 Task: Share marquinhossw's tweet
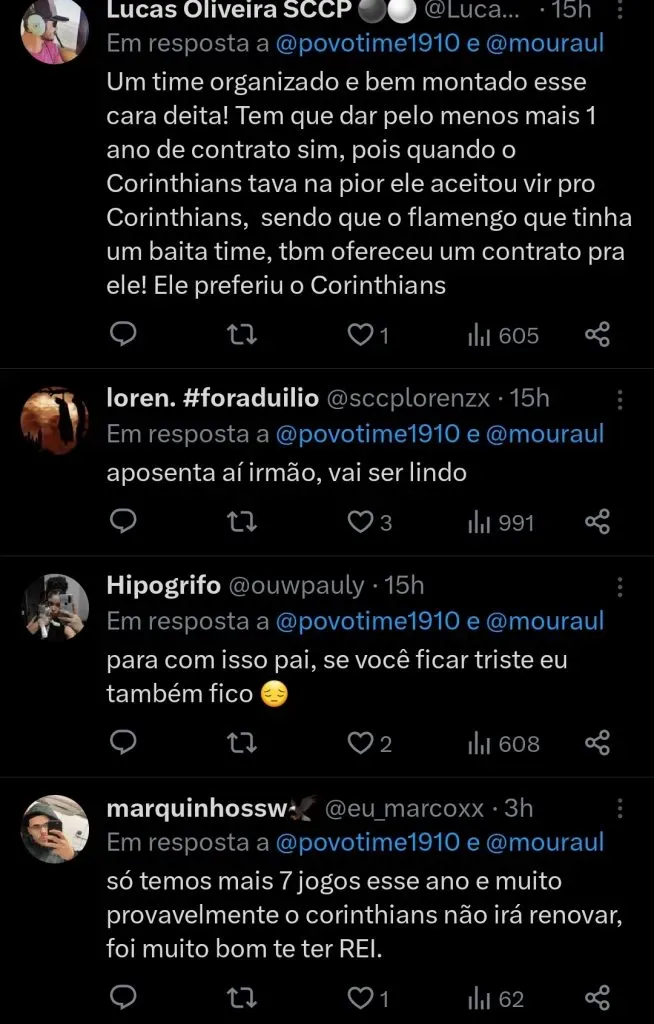coord(597,998)
